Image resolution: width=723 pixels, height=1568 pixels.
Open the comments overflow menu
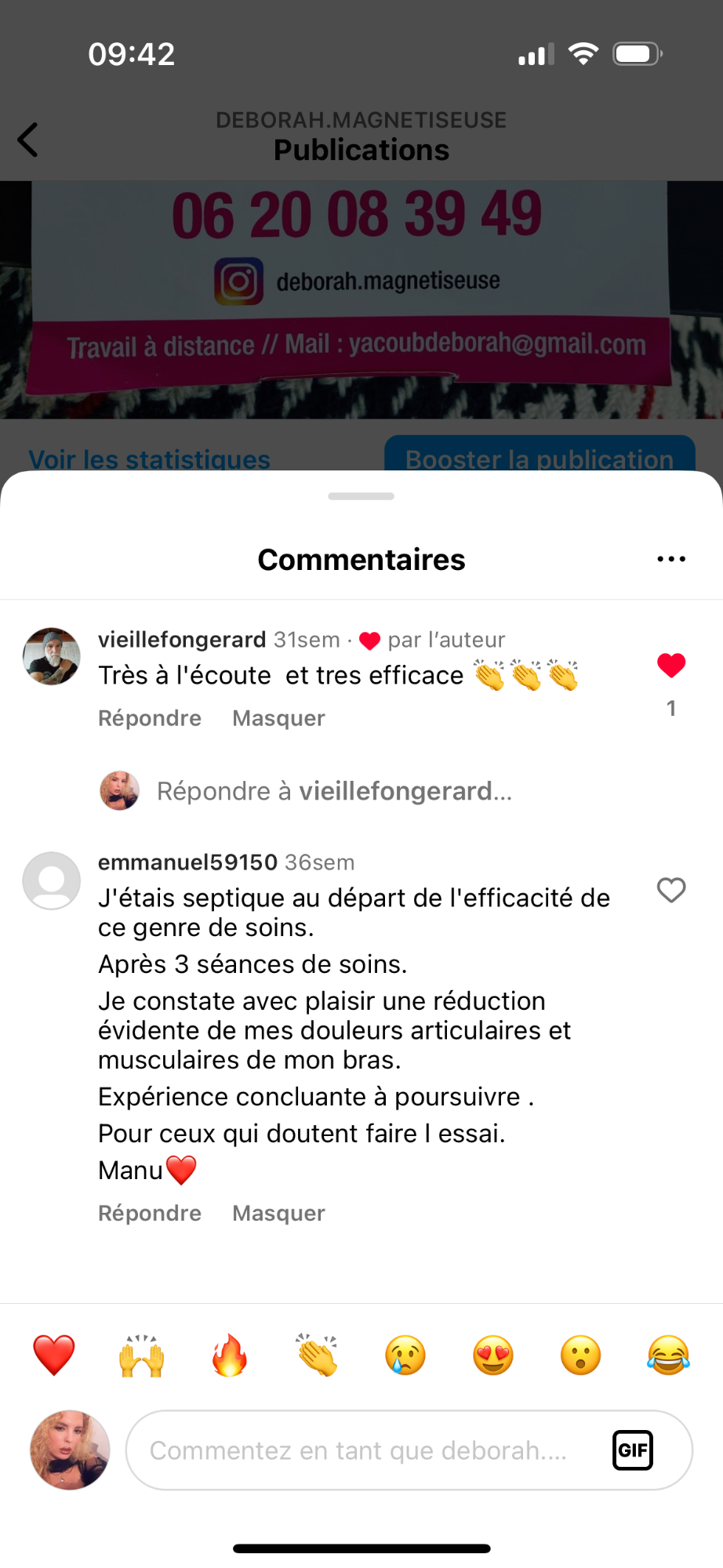pyautogui.click(x=671, y=559)
